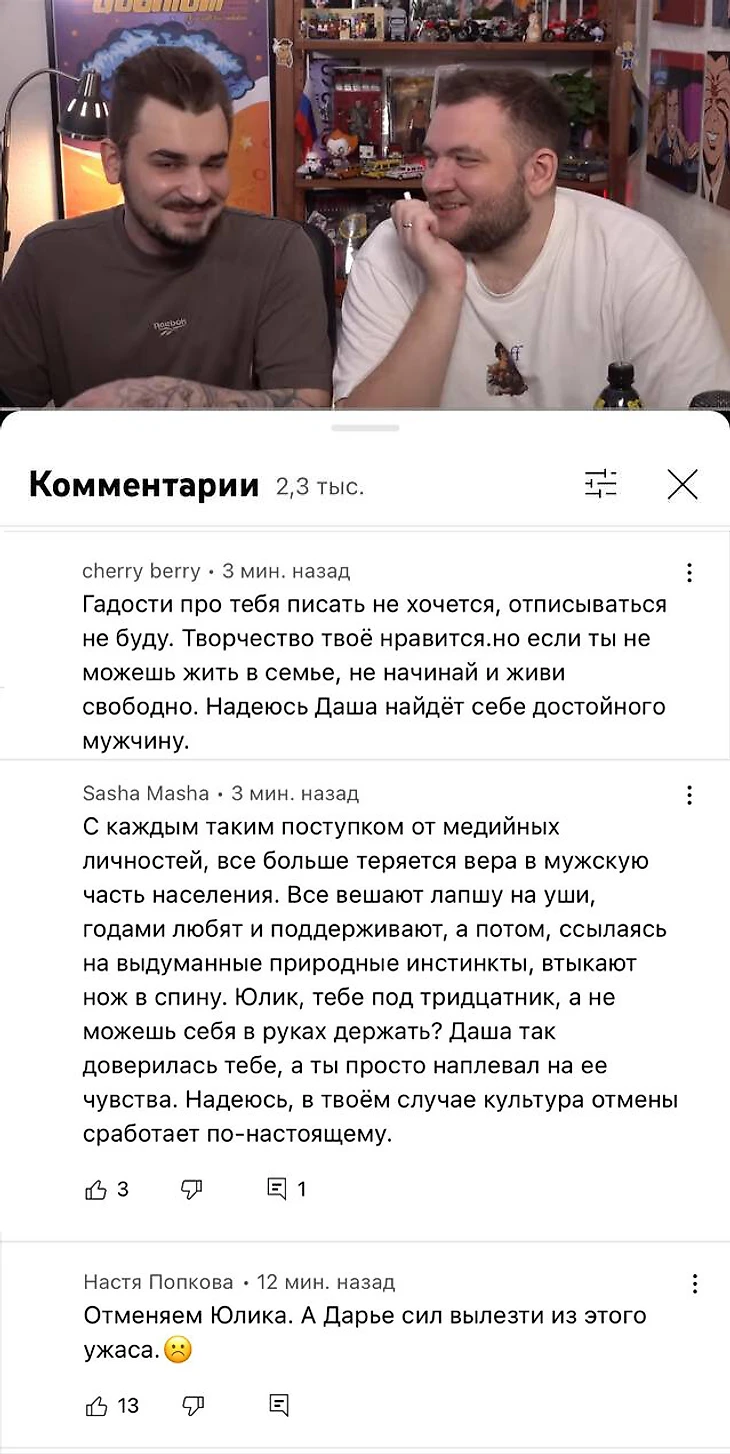This screenshot has width=730, height=1454.
Task: Tap the video player above the comments
Action: pyautogui.click(x=365, y=200)
